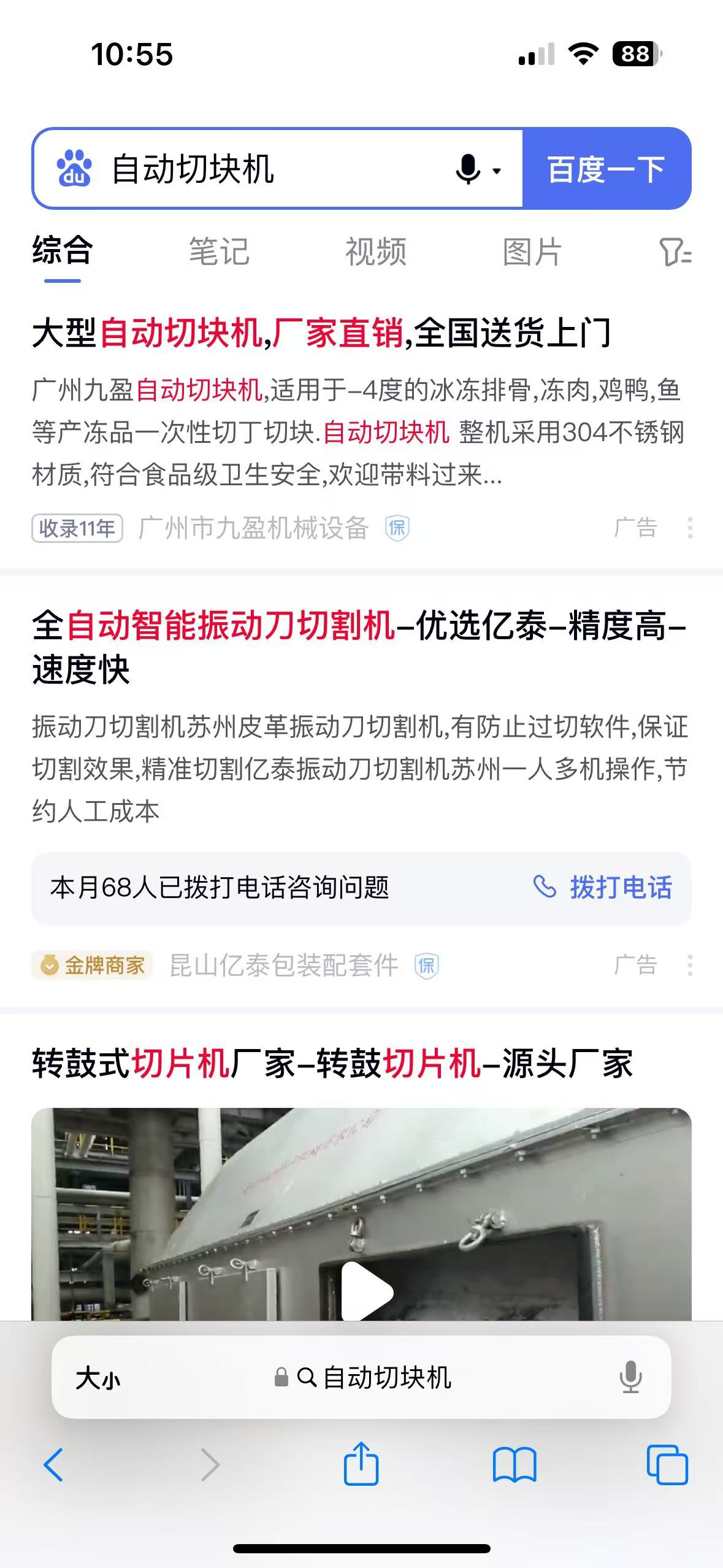
Task: Open the search filter icon
Action: pos(675,252)
